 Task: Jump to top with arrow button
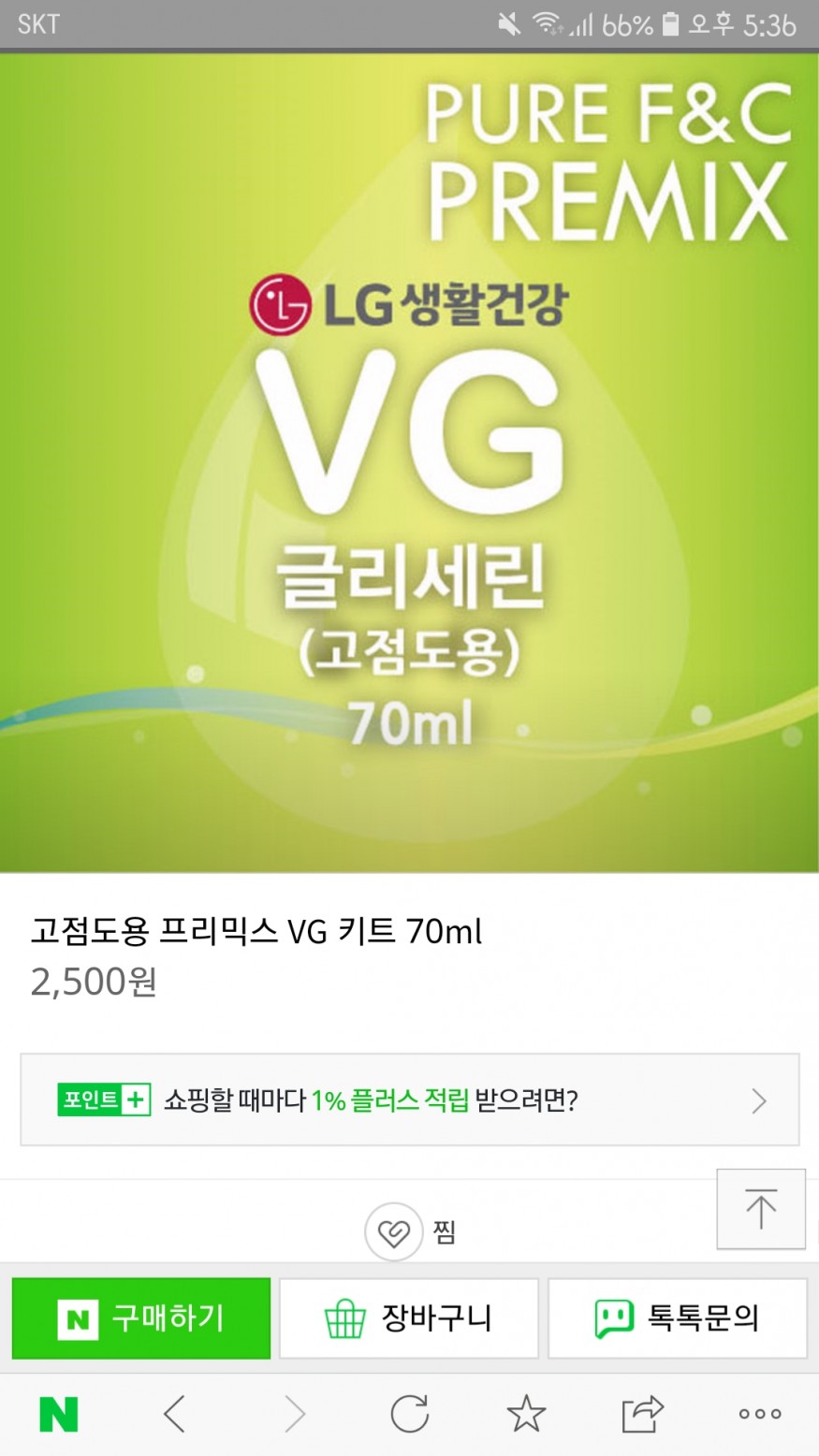[761, 1208]
